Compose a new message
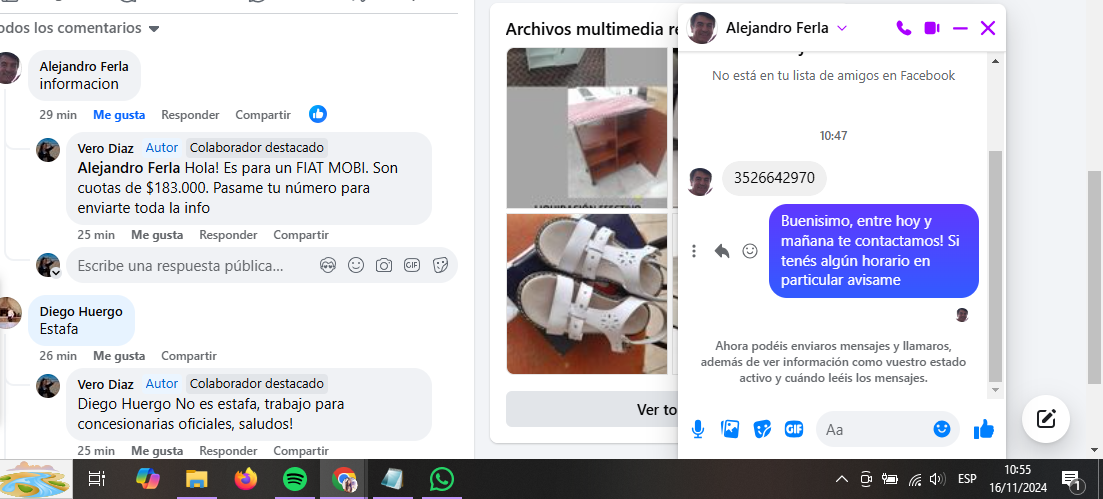 pos(1046,418)
